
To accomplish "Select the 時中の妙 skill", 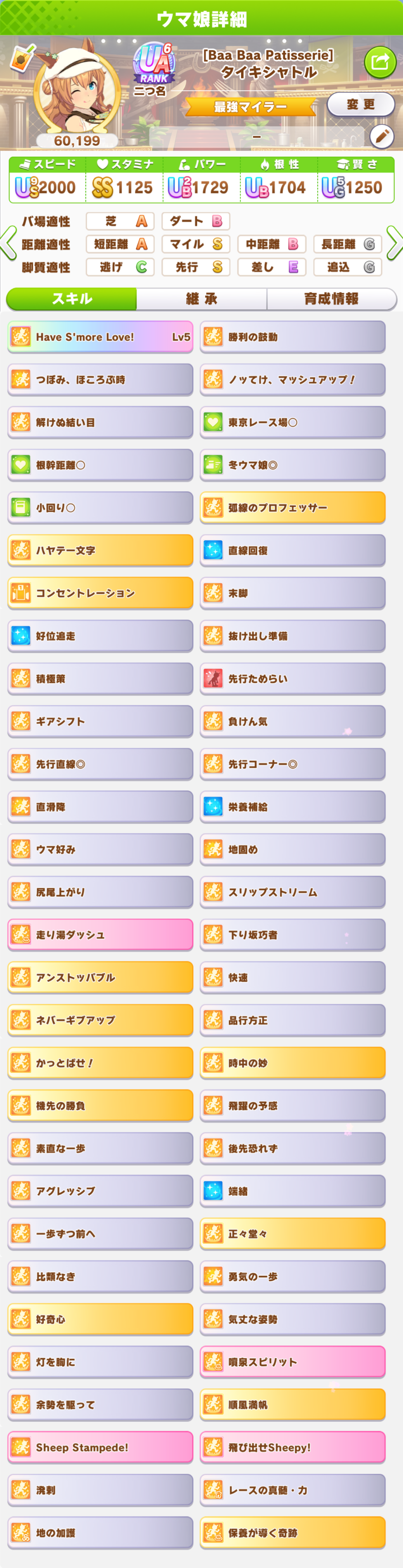I will pyautogui.click(x=293, y=1063).
